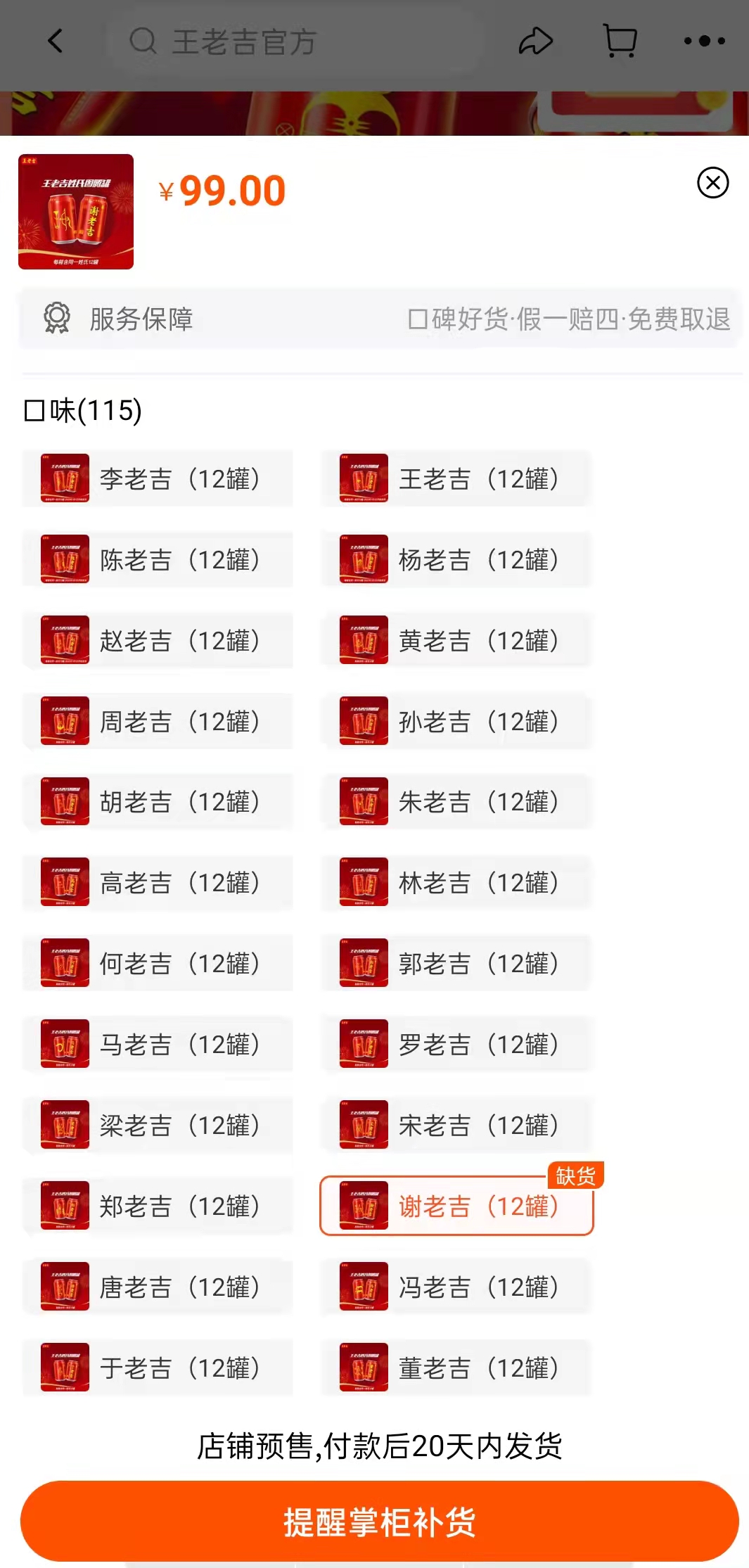Select 董老吉（12罐） option
749x1568 pixels.
tap(457, 1368)
